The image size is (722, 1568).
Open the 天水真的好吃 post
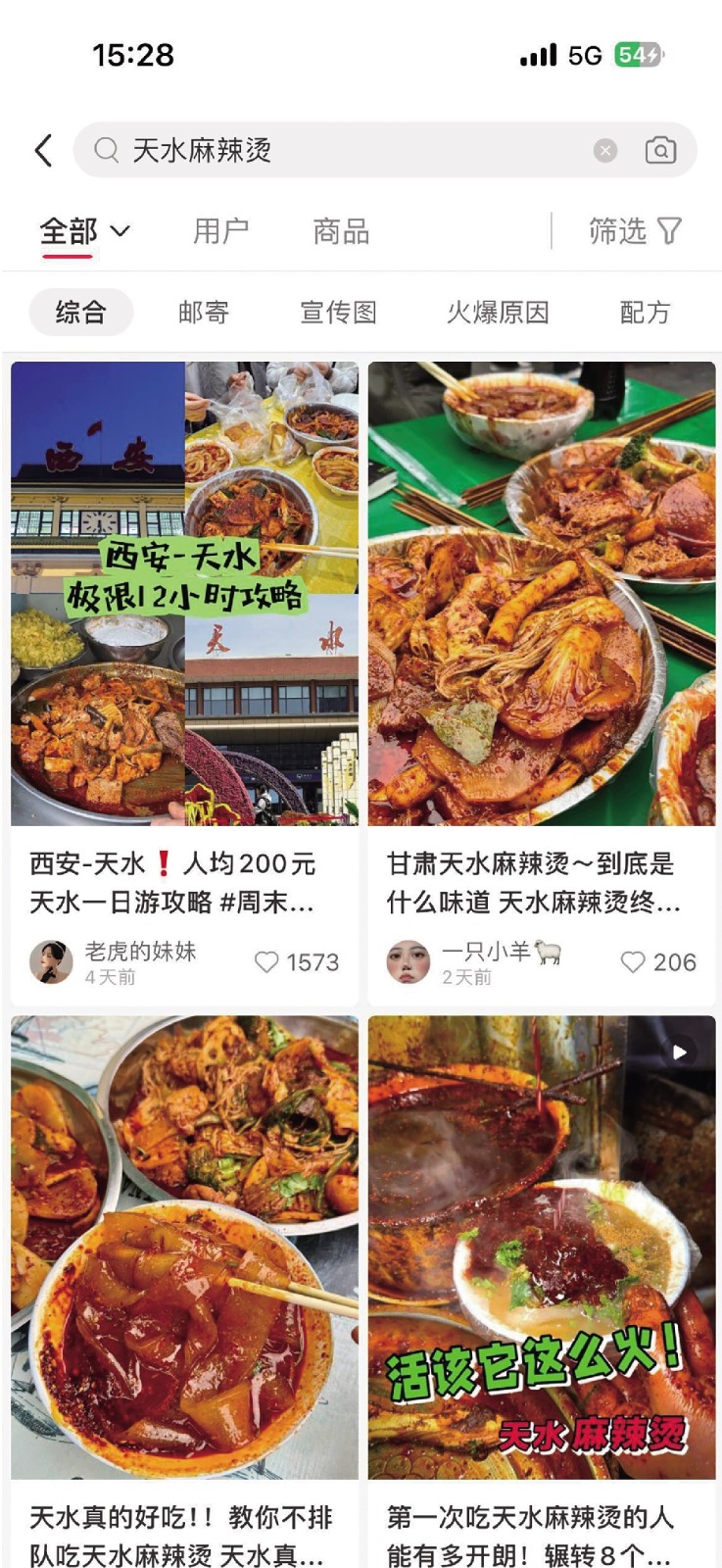pyautogui.click(x=184, y=1247)
